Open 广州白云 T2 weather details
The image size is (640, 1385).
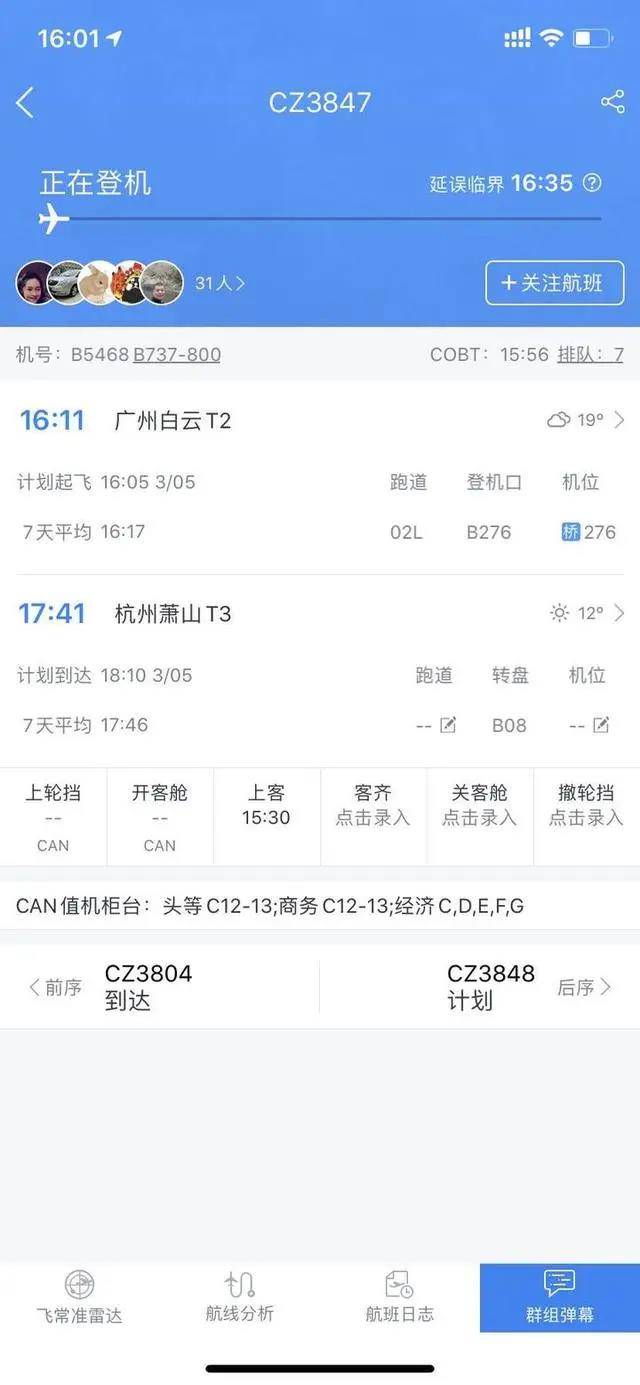[x=587, y=420]
